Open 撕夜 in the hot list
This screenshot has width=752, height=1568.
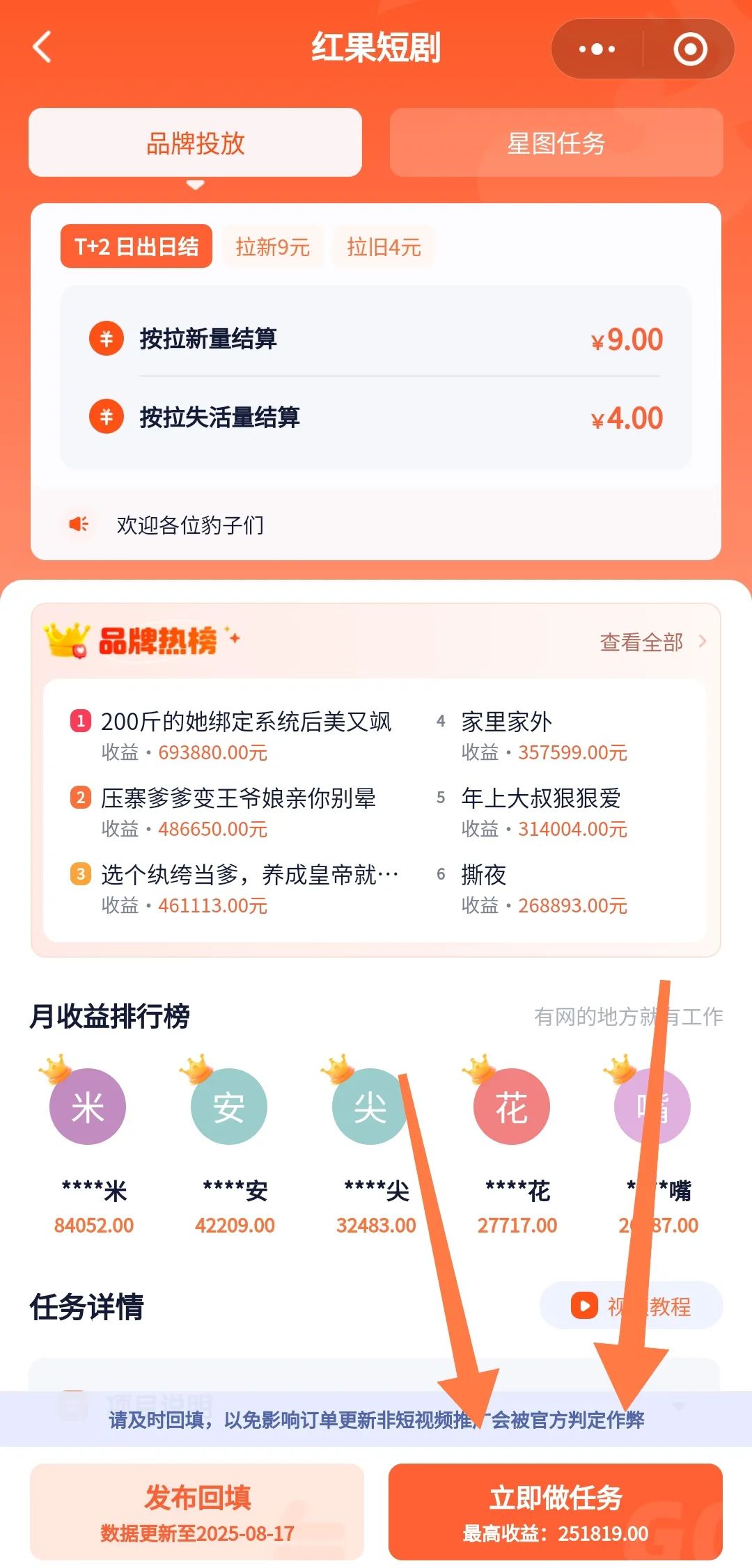point(483,875)
